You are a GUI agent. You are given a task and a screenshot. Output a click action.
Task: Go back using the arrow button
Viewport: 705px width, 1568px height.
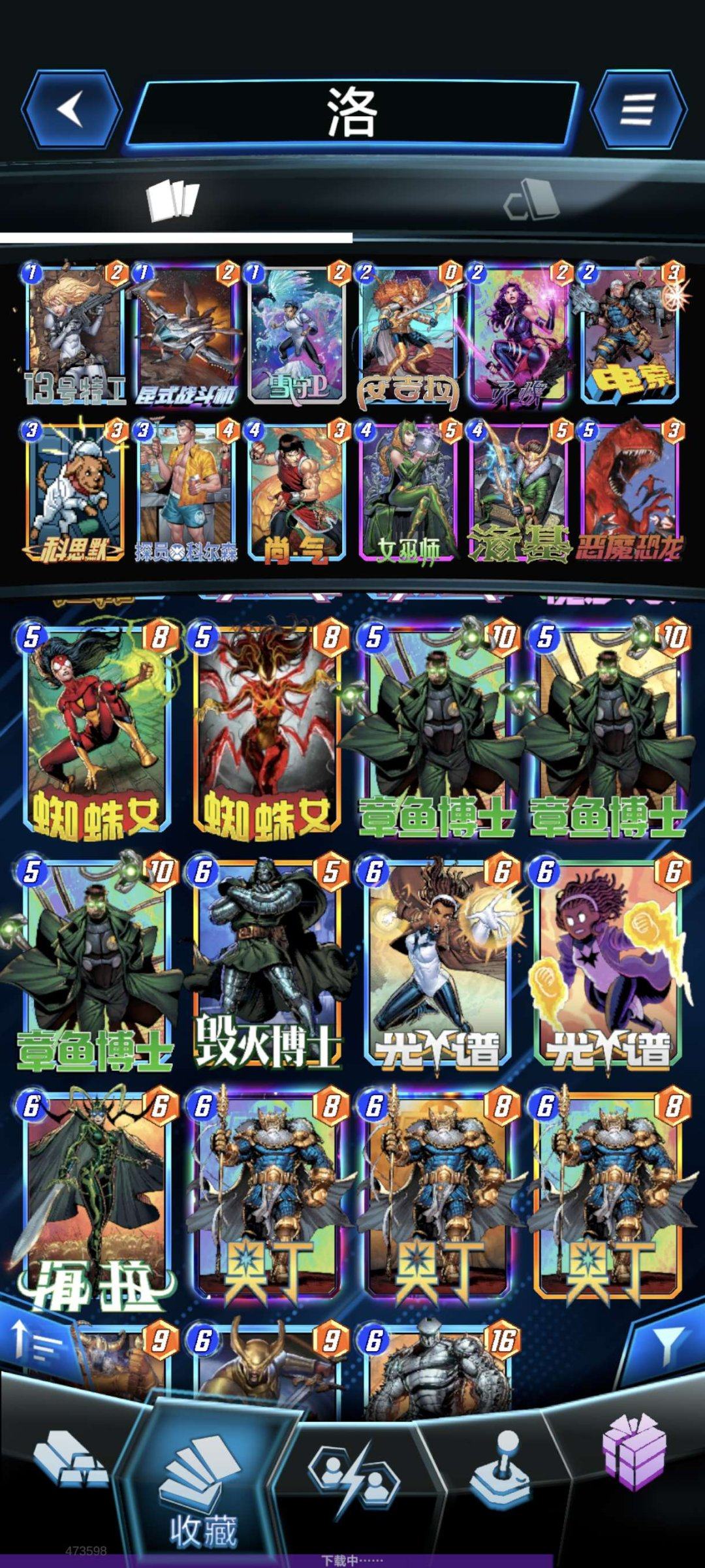pyautogui.click(x=72, y=109)
